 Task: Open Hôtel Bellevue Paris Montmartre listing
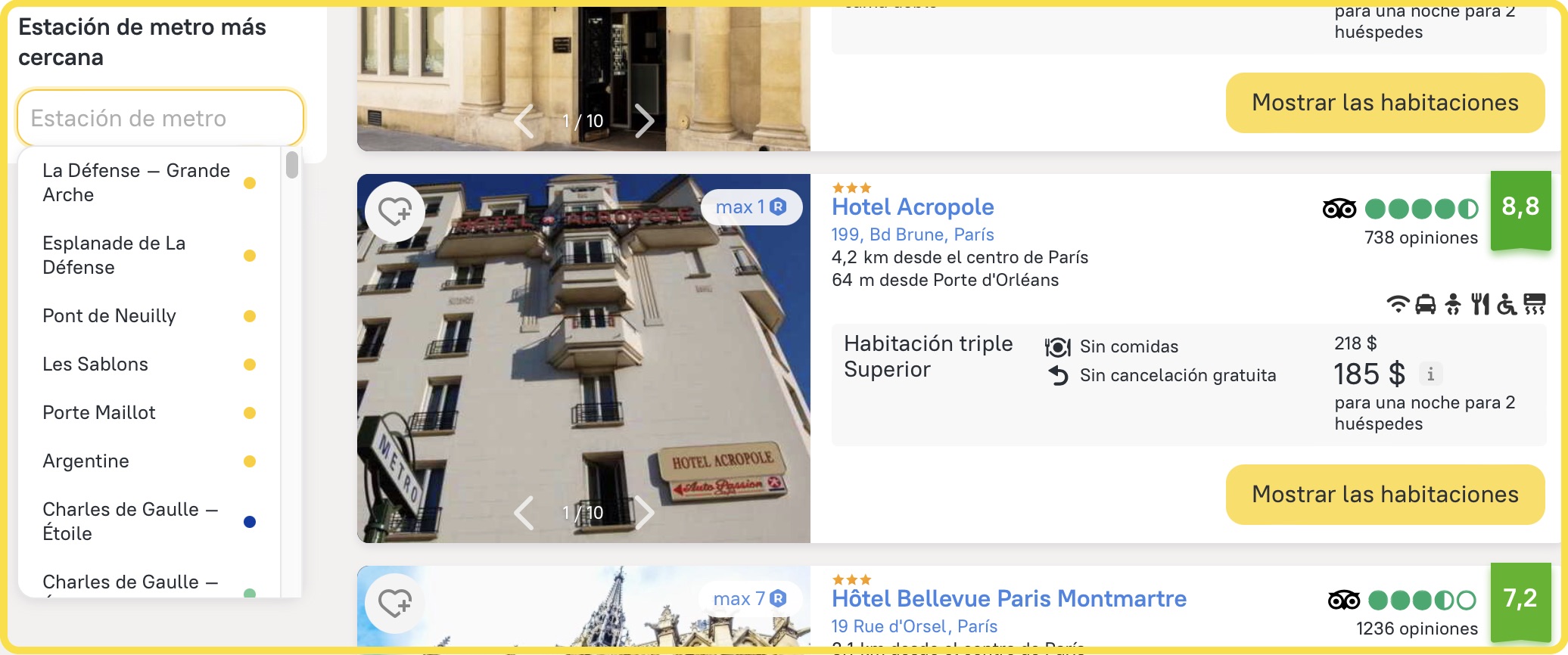point(1009,598)
